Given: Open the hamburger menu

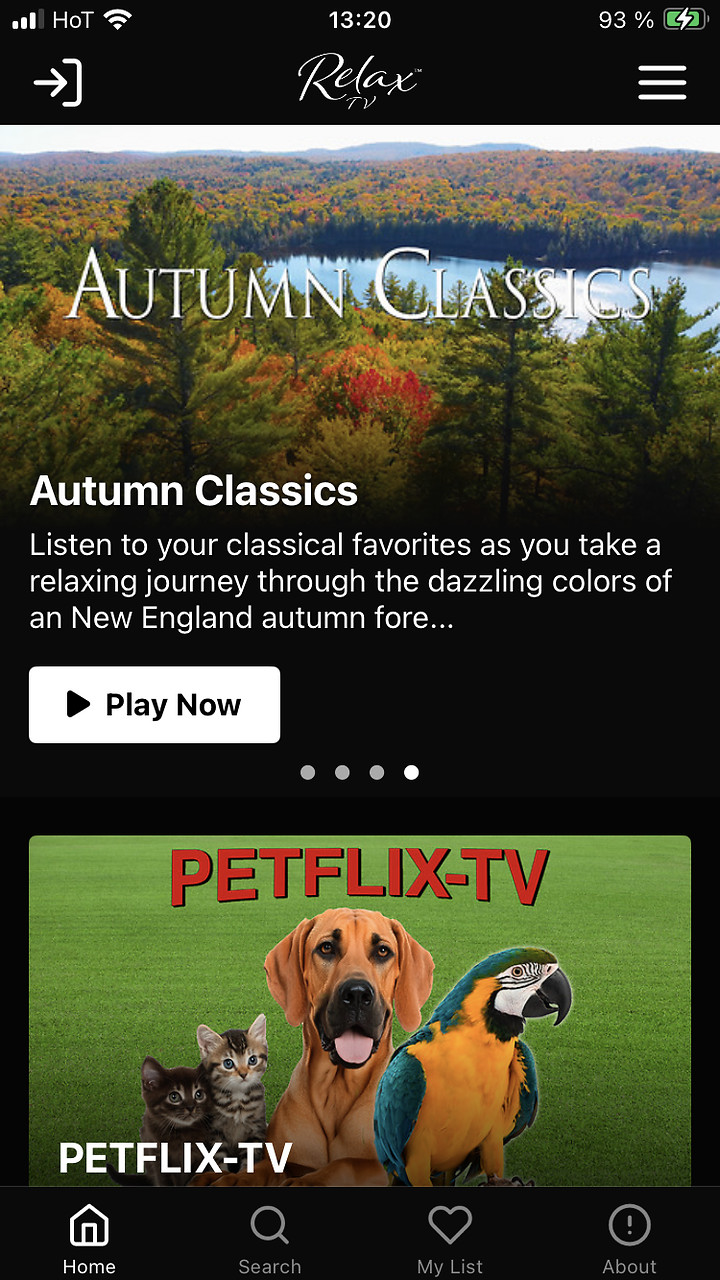Looking at the screenshot, I should [x=662, y=83].
